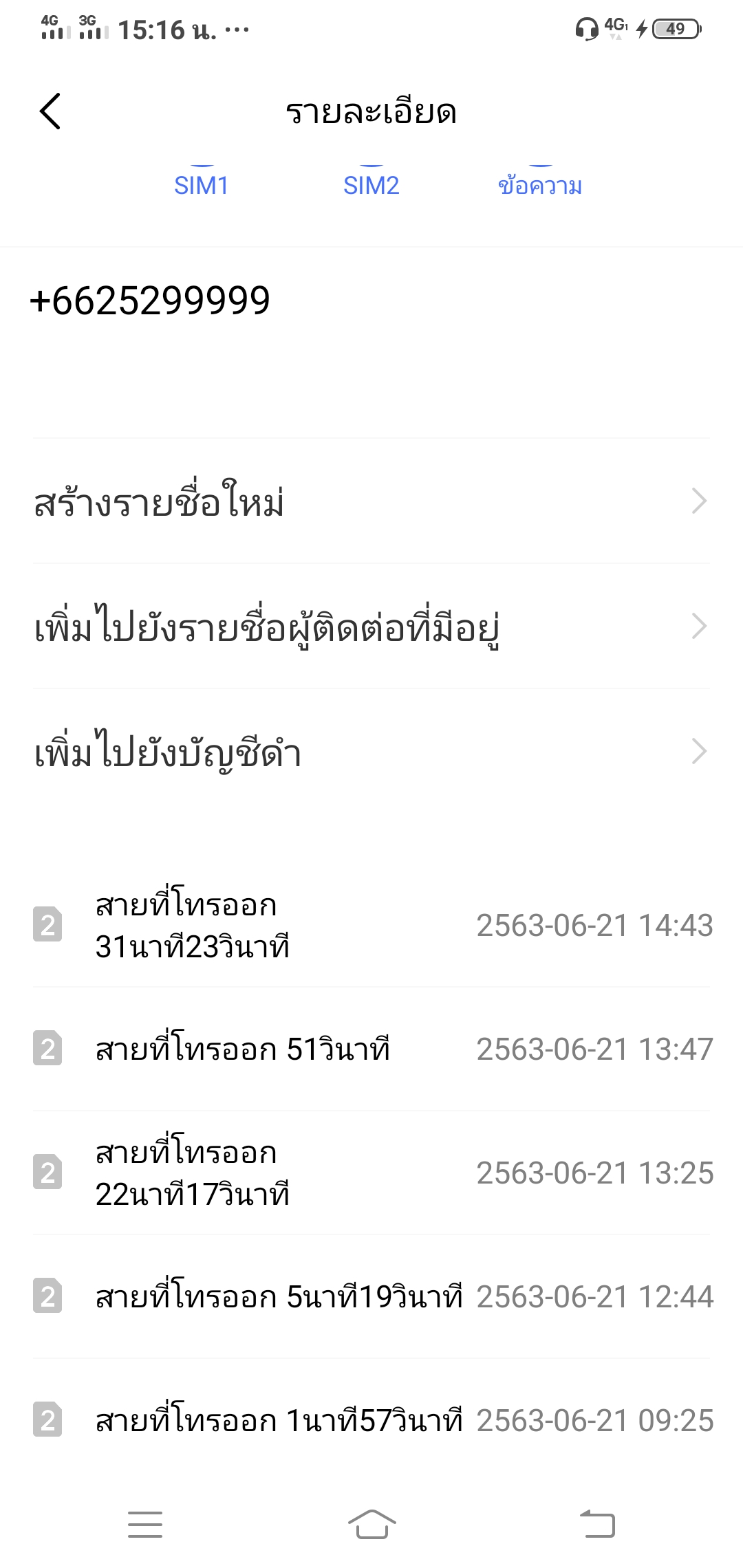The width and height of the screenshot is (743, 1568).
Task: Go back from the รายละเอียด screen
Action: coord(50,111)
